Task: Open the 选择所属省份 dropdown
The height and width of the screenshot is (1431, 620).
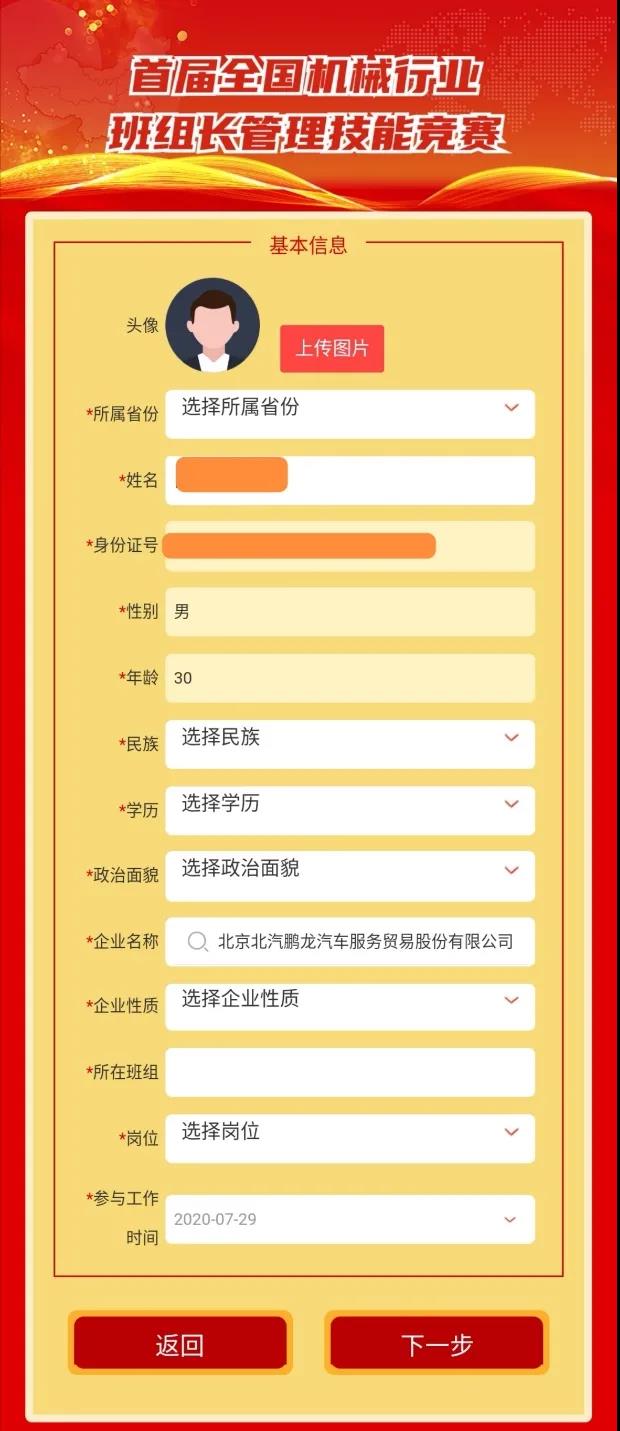Action: tap(349, 413)
